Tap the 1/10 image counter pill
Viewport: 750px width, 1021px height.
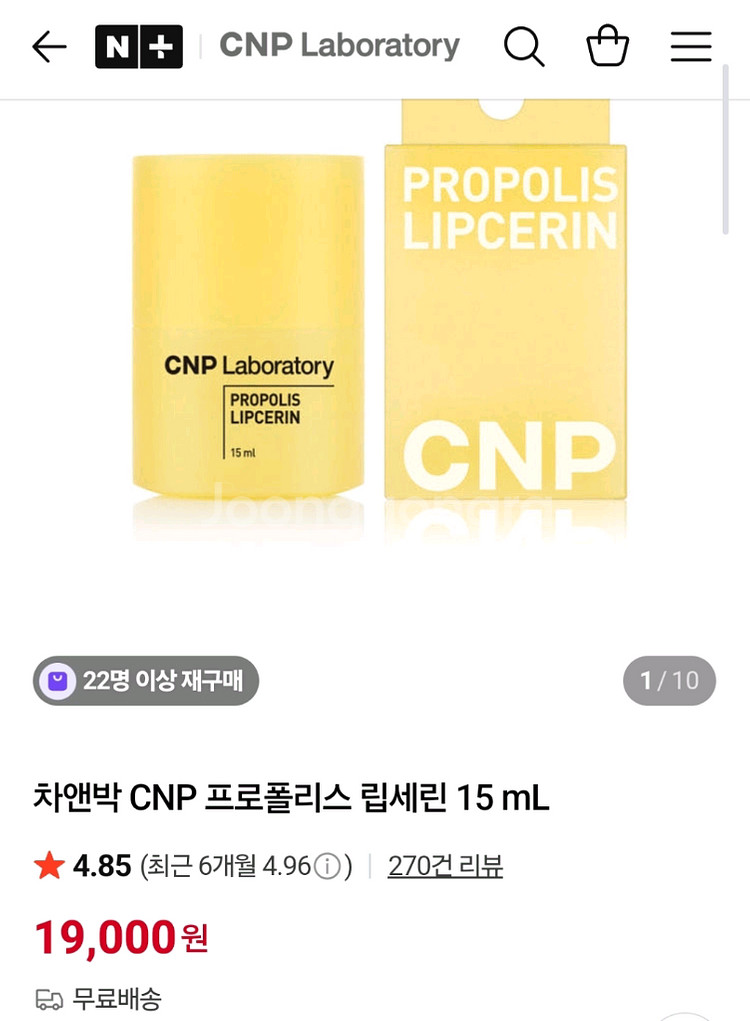669,680
